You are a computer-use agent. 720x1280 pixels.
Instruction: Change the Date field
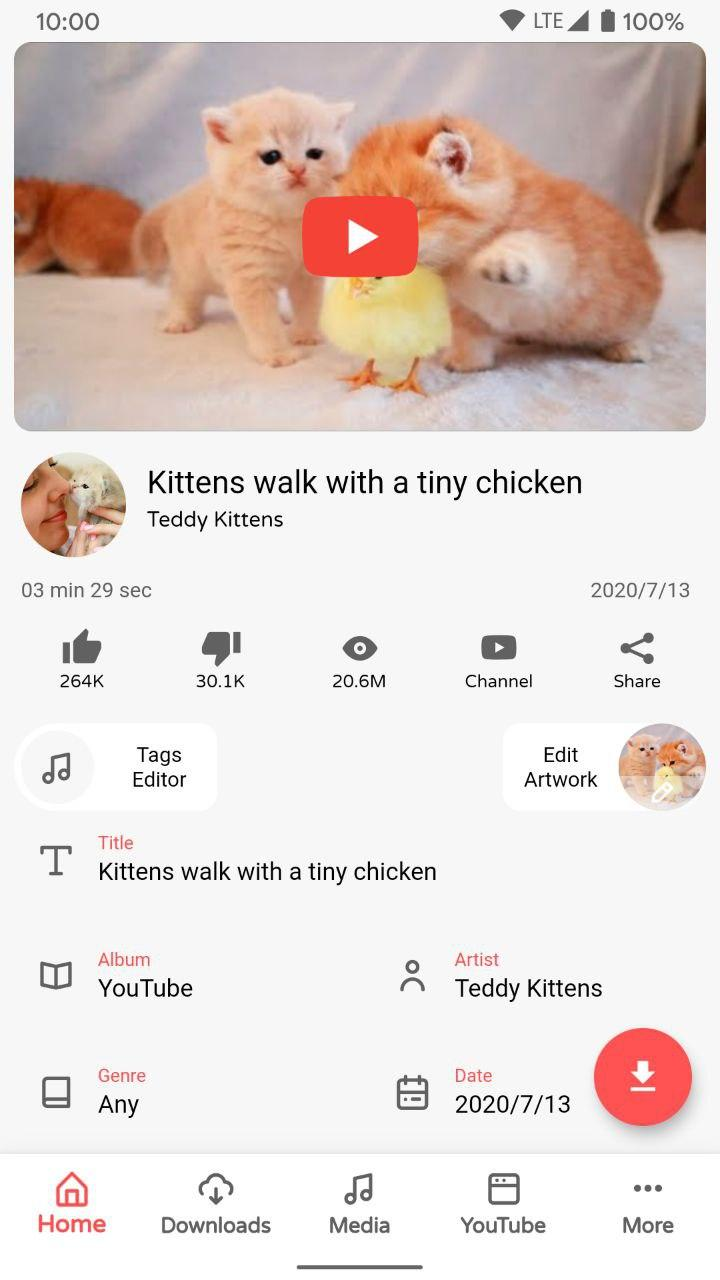click(488, 1092)
